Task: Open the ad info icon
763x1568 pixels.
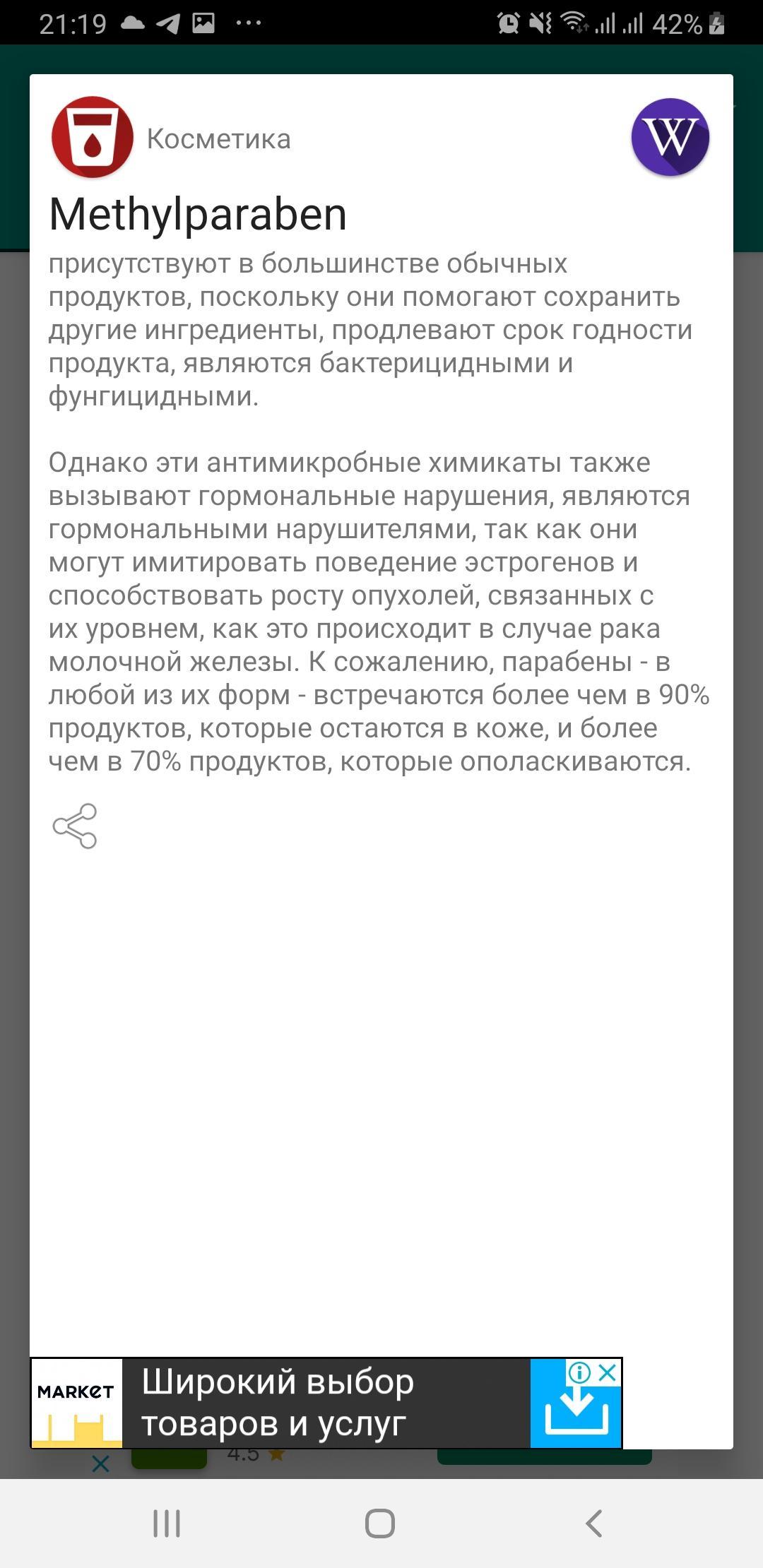Action: coord(579,1373)
